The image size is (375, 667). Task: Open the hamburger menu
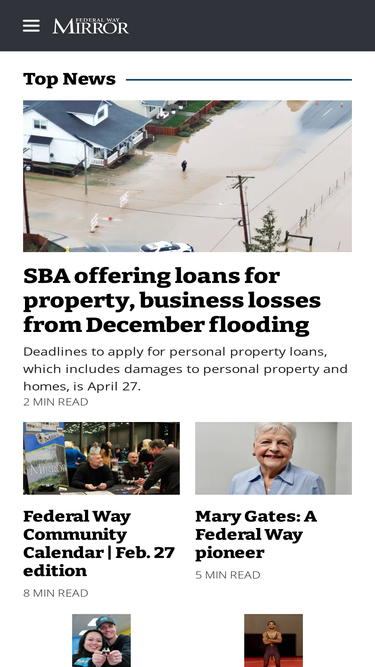tap(31, 26)
